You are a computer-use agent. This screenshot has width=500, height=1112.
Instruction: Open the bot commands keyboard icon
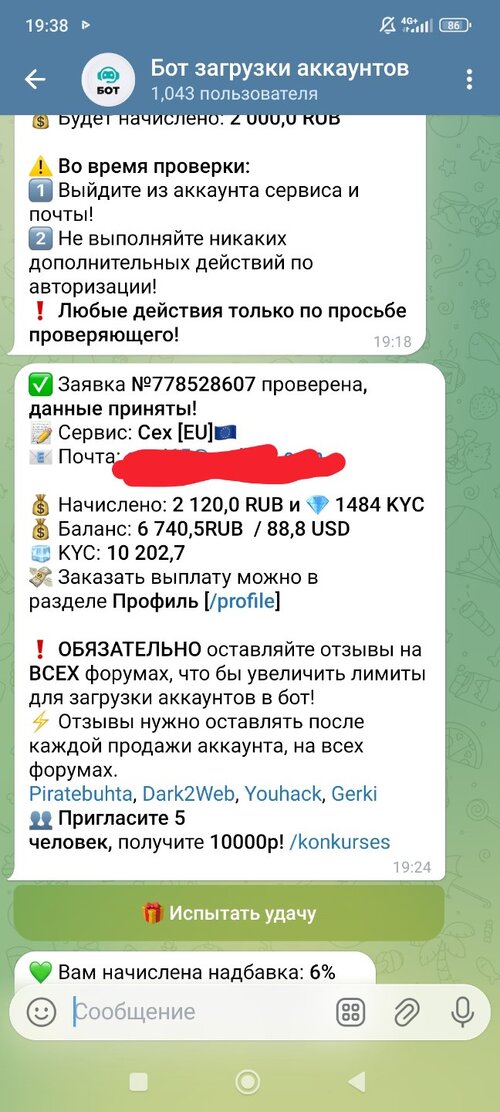click(350, 1012)
